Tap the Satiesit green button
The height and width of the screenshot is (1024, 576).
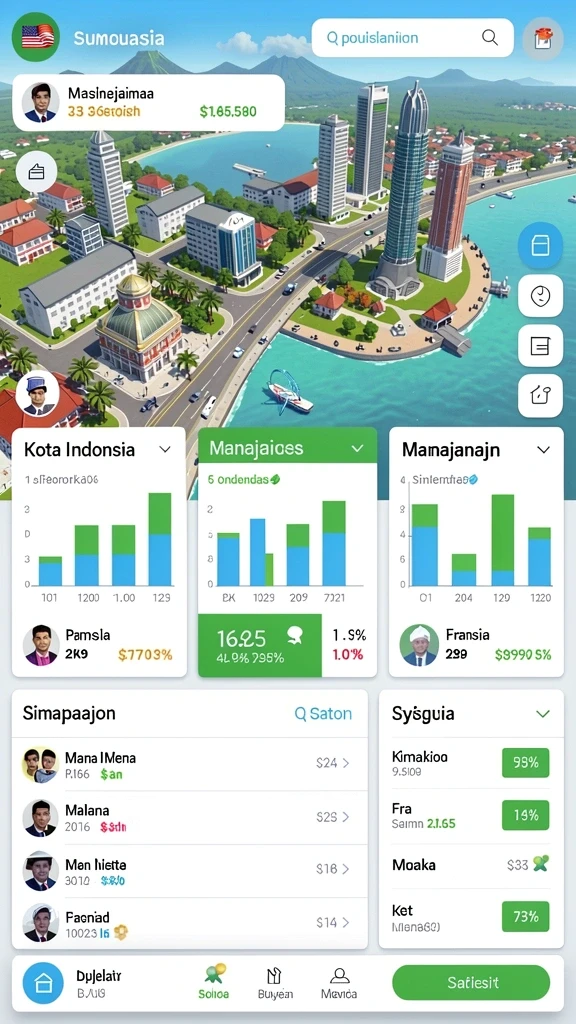tap(471, 983)
